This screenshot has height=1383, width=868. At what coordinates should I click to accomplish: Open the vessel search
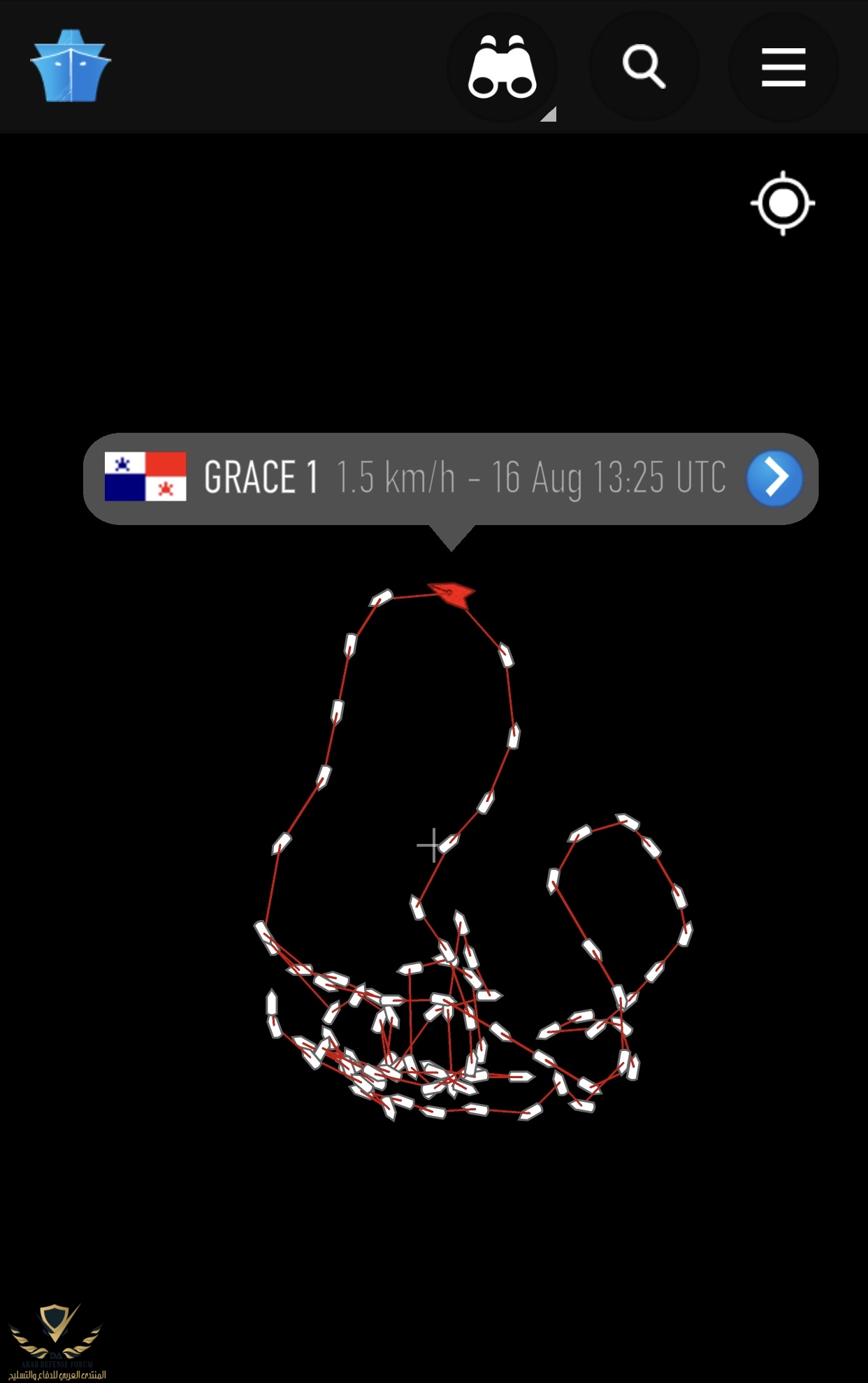tap(644, 67)
